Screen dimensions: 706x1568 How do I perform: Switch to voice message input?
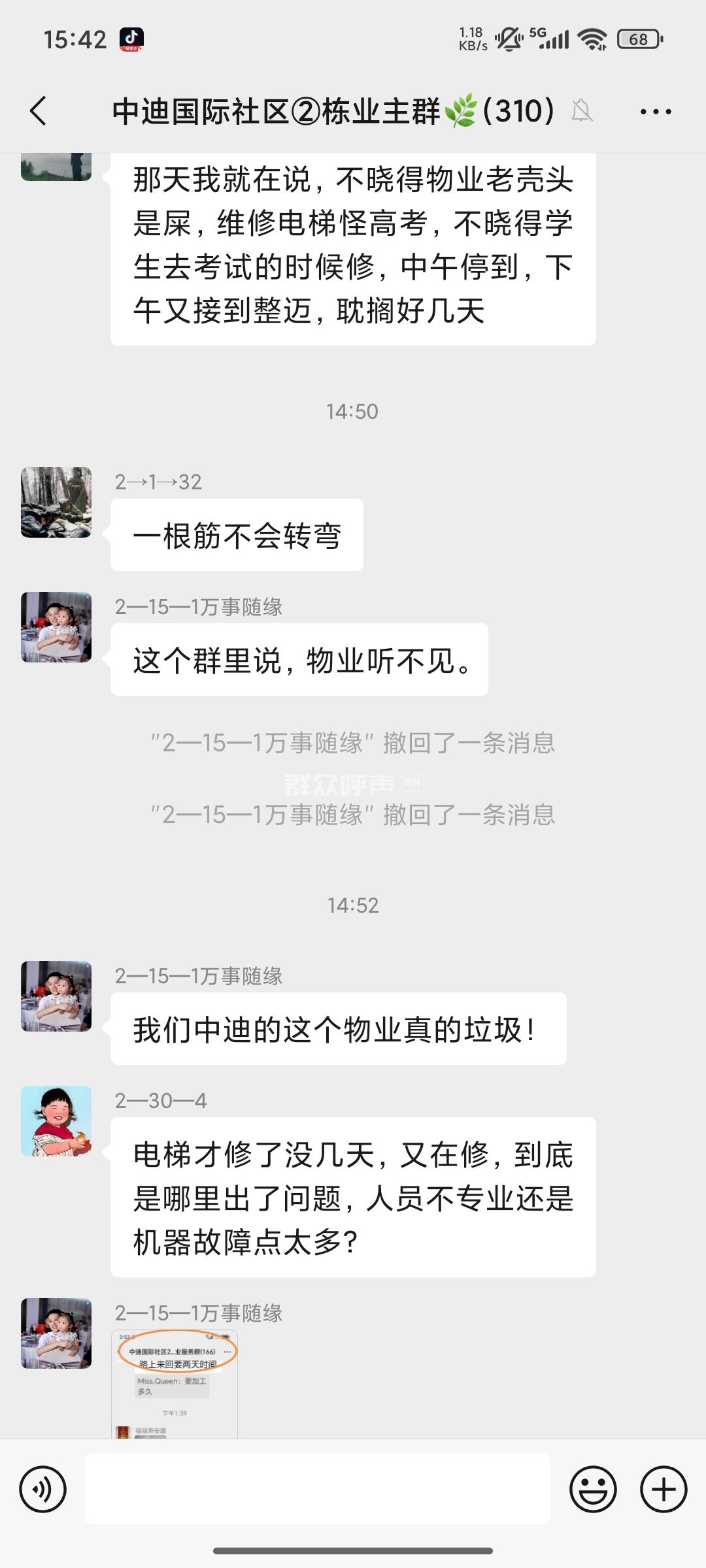click(x=43, y=1489)
